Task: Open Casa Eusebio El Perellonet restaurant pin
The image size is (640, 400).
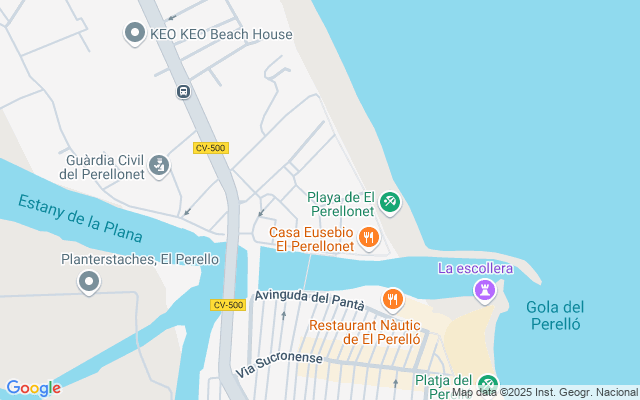Action: click(x=370, y=237)
